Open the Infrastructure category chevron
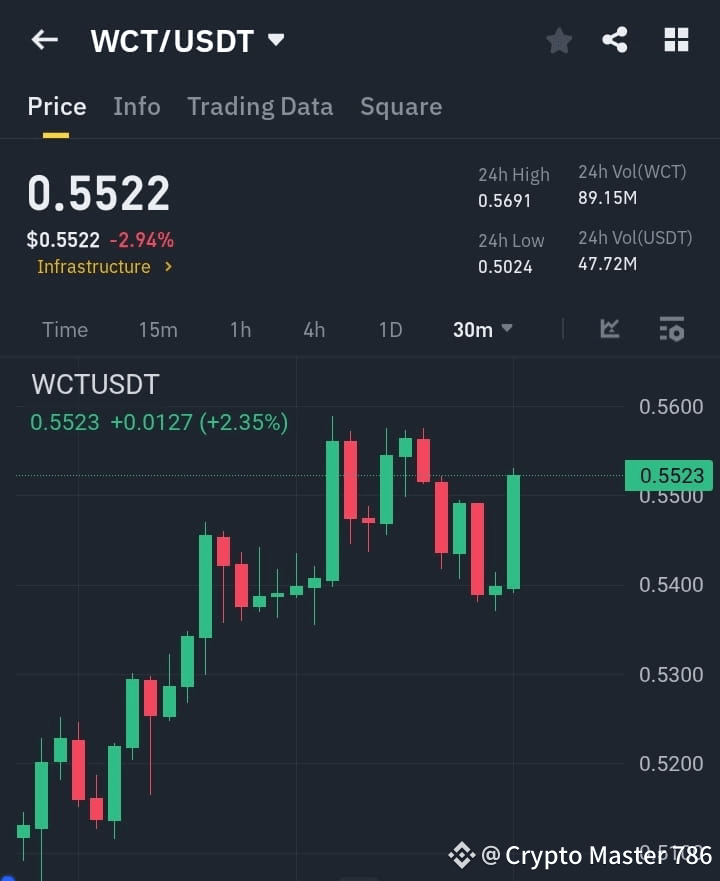The height and width of the screenshot is (881, 720). click(x=168, y=267)
